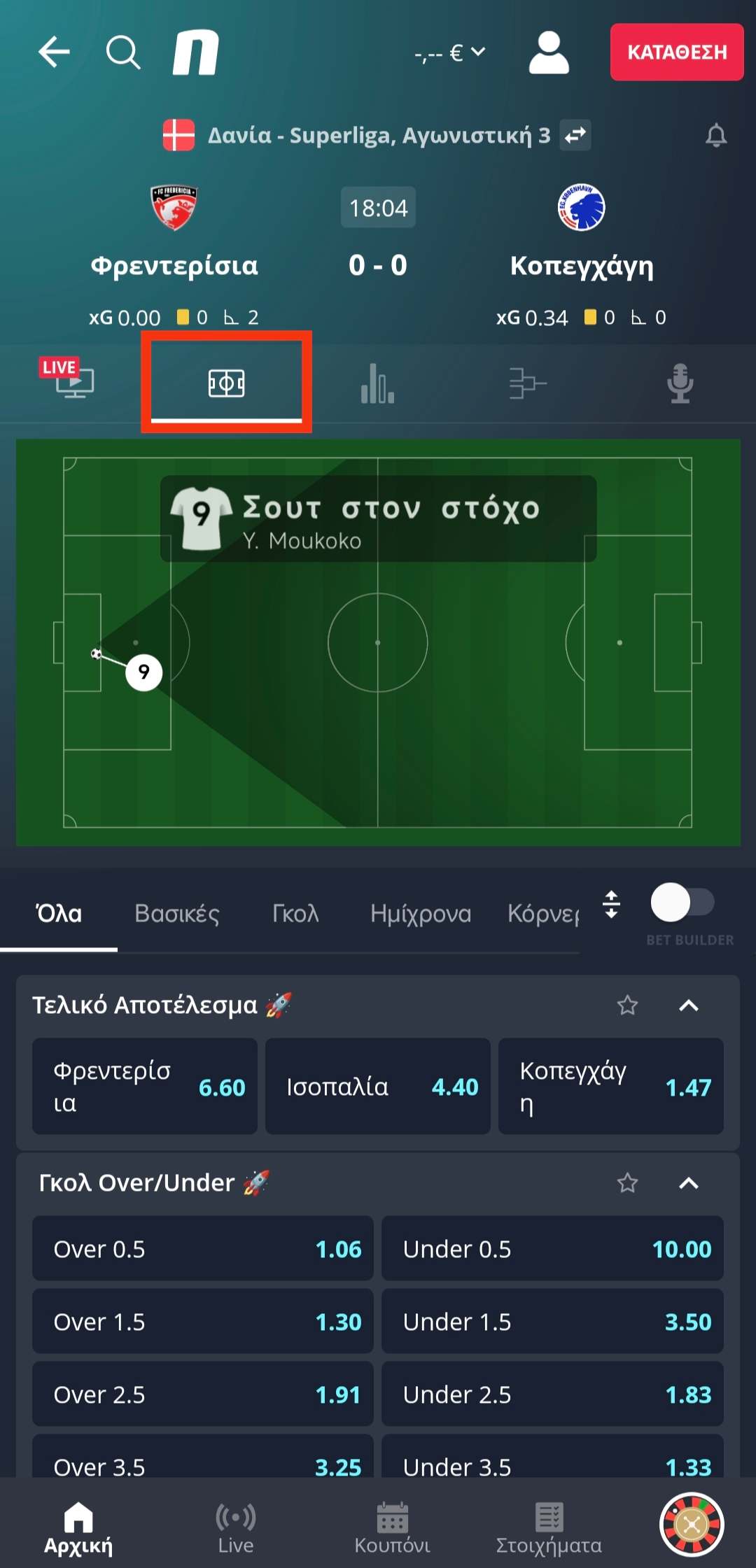
Task: Go back with the arrow icon
Action: [54, 52]
